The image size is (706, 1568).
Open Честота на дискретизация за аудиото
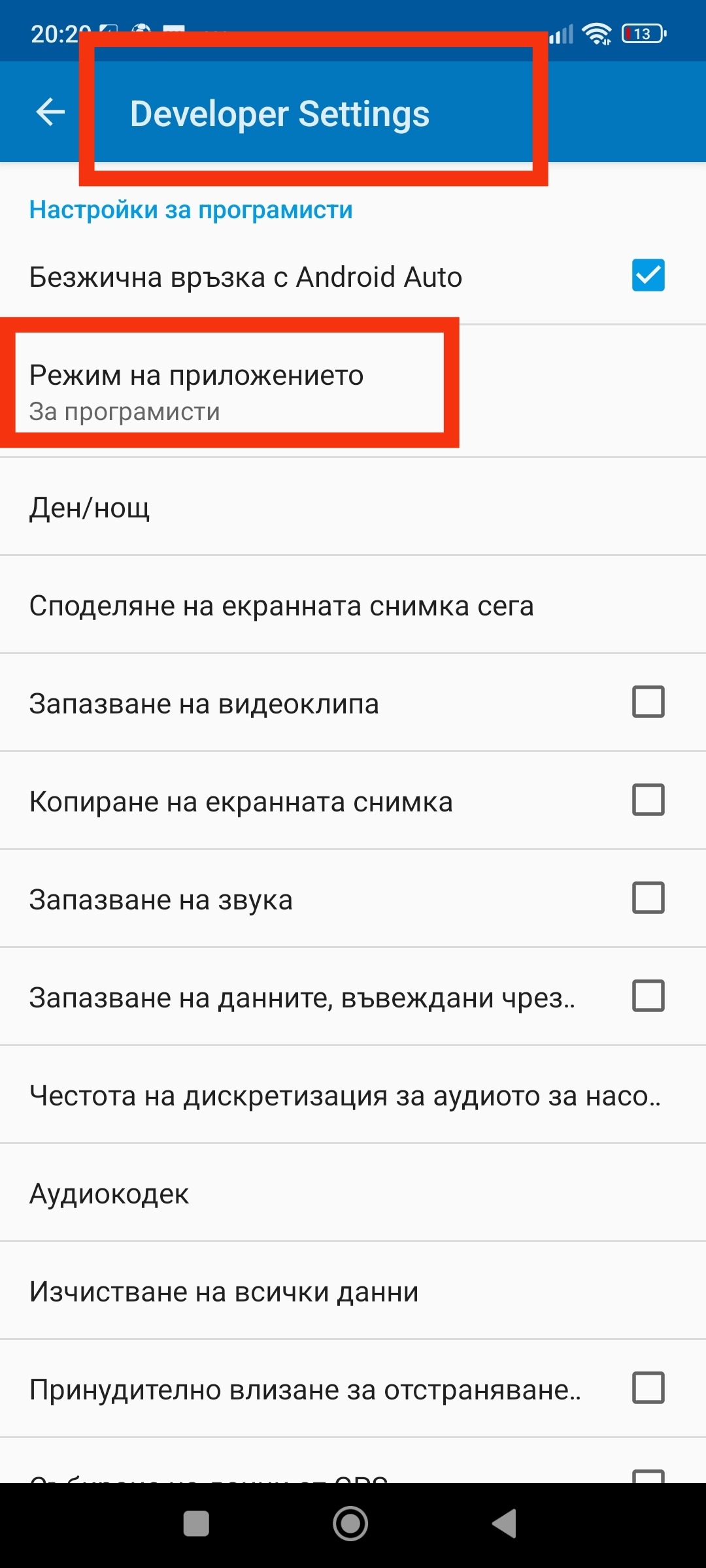pyautogui.click(x=345, y=1096)
